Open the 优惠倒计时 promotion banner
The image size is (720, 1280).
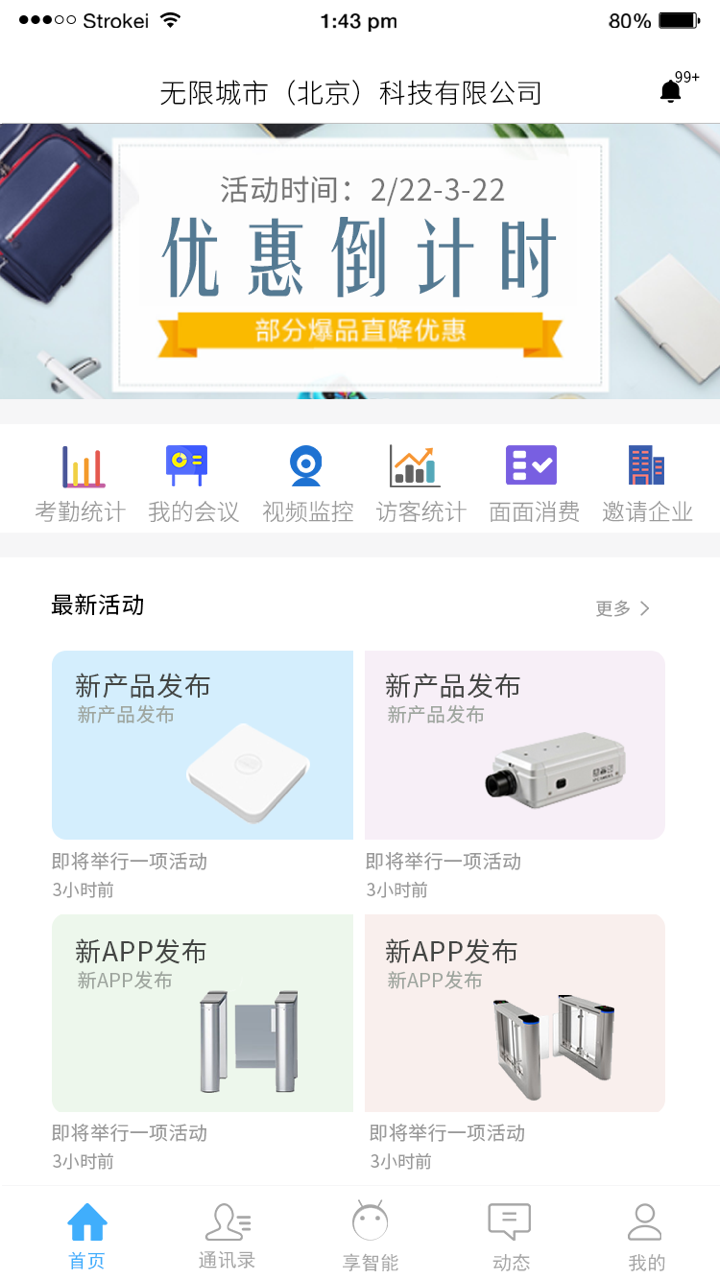(x=360, y=261)
